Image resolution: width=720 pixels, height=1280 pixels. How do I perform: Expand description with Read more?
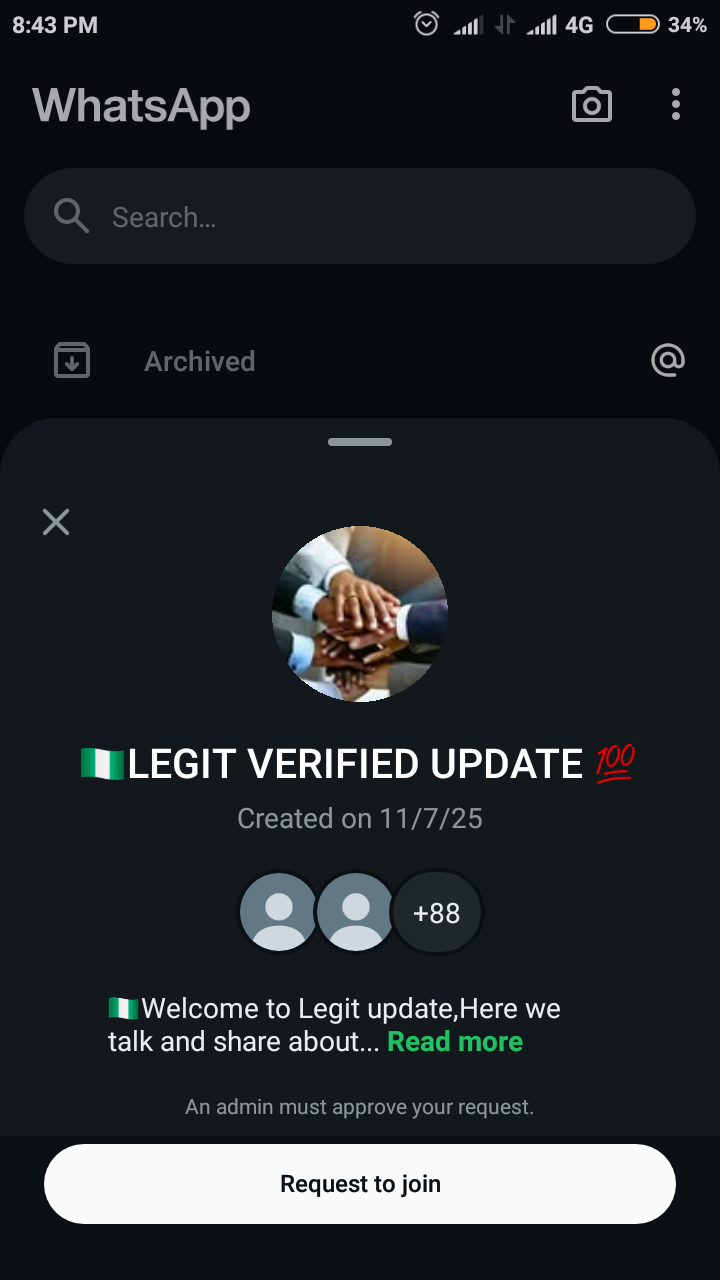tap(455, 1042)
